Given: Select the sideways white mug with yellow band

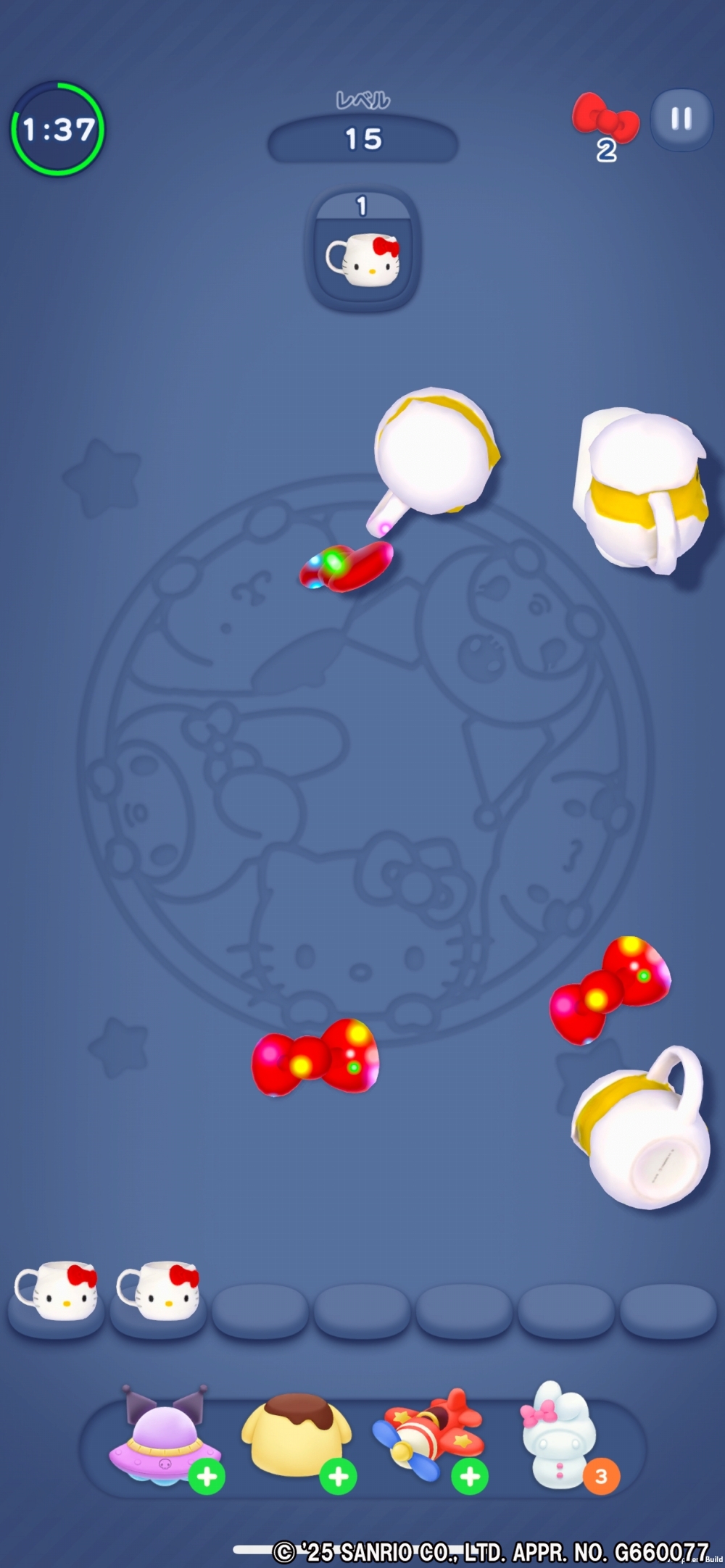Looking at the screenshot, I should tap(641, 491).
